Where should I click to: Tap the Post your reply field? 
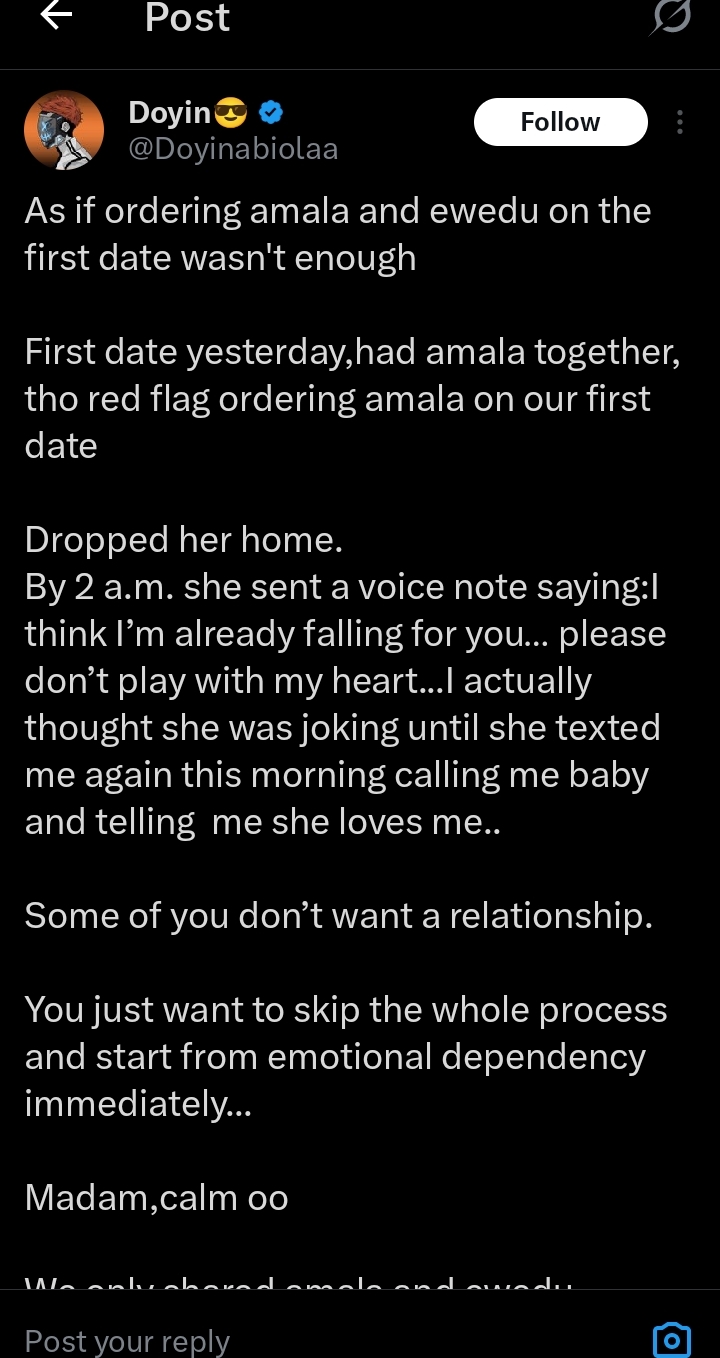(x=300, y=1340)
